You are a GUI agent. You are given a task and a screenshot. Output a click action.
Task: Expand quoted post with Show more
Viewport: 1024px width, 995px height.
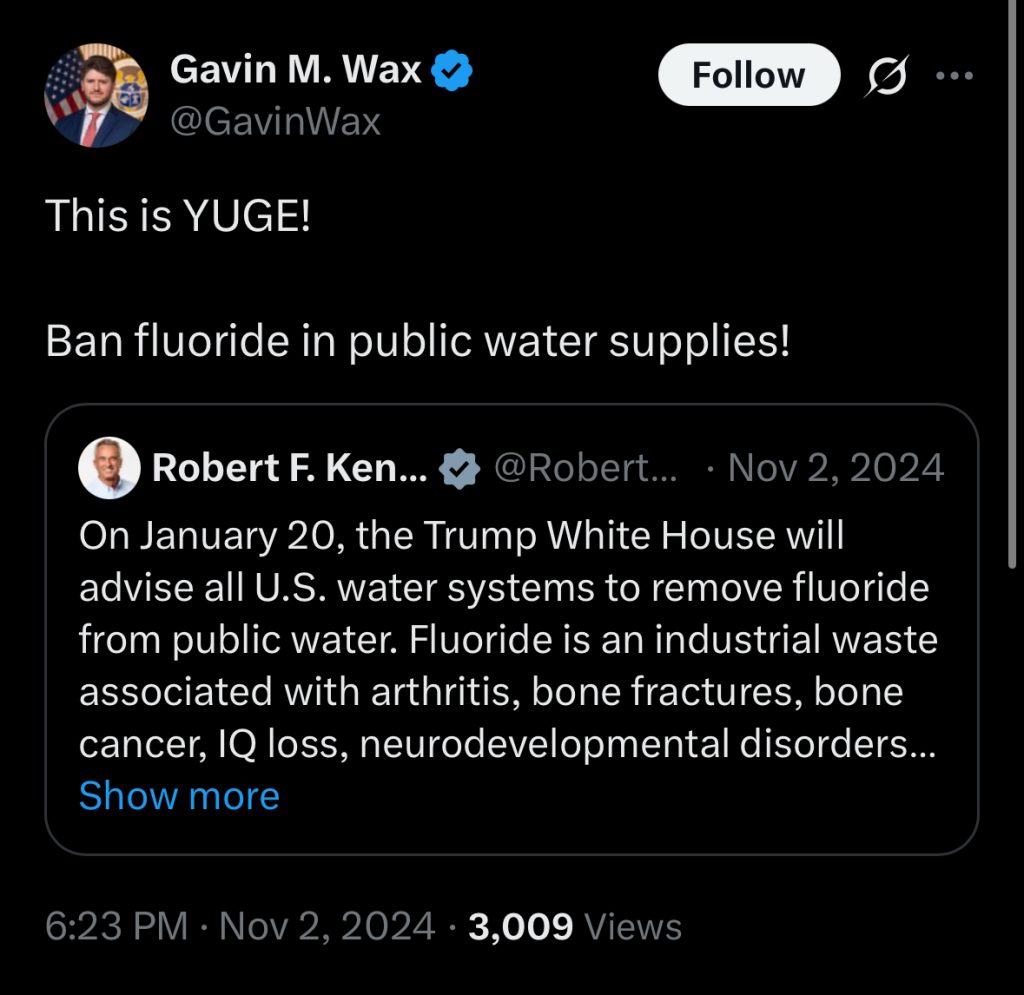[x=179, y=796]
